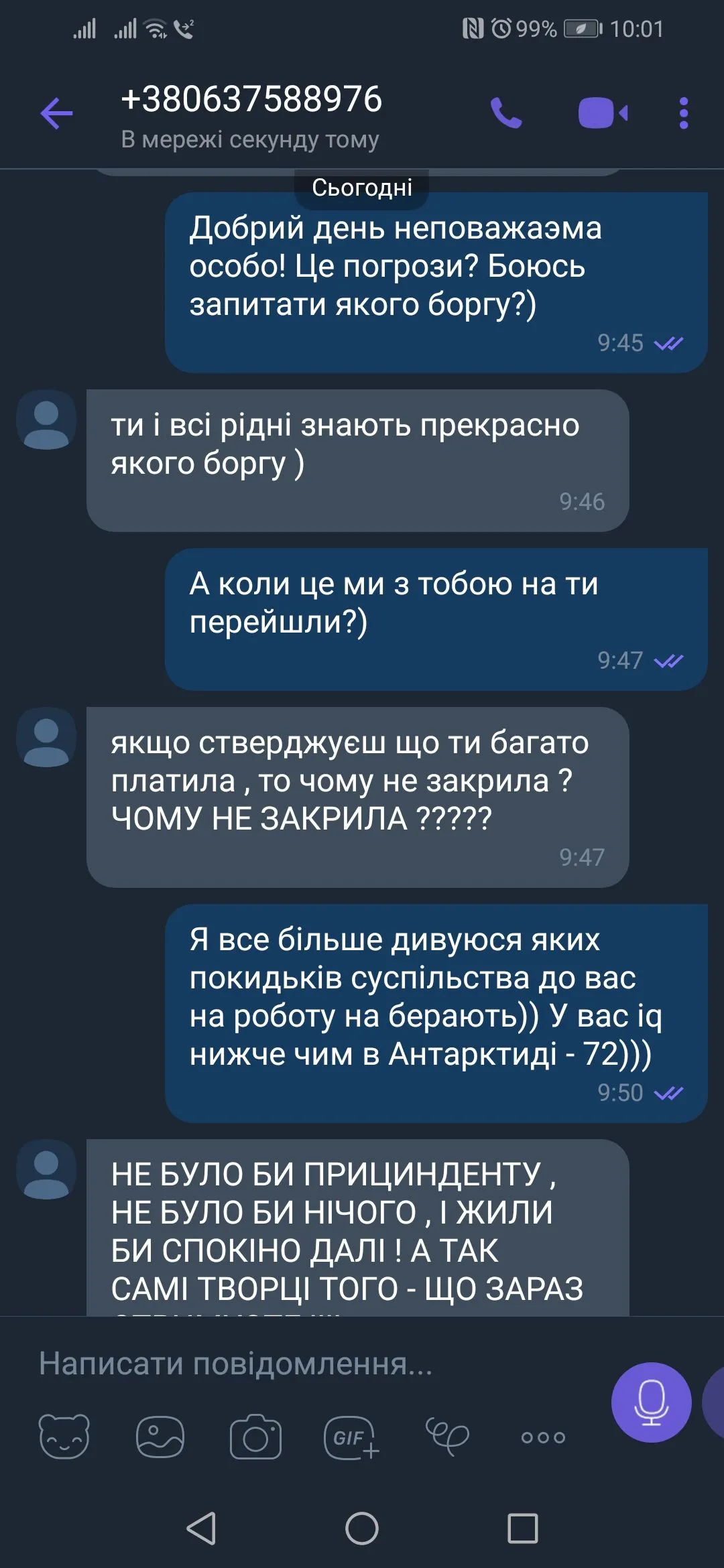Start a voice call with +380637588976
Viewport: 724px width, 1568px height.
click(506, 113)
